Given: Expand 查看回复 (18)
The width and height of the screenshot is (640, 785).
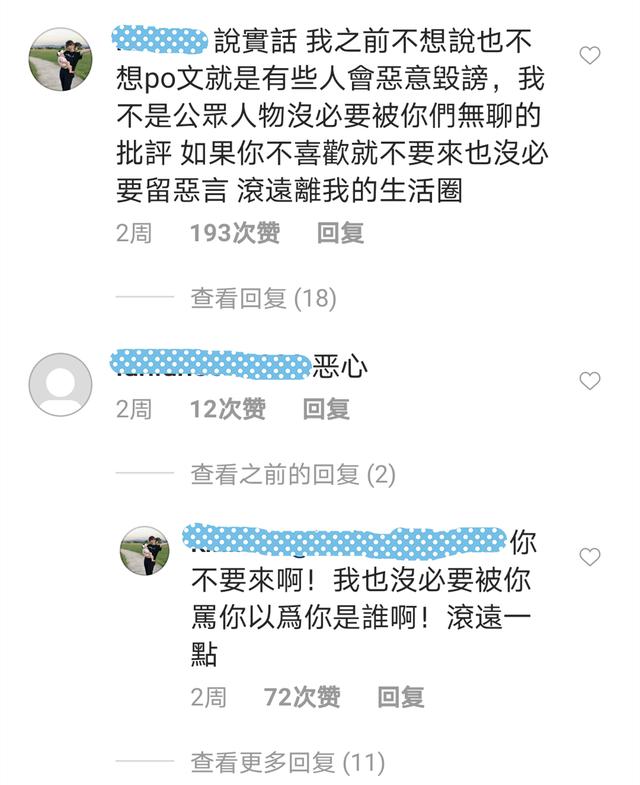Looking at the screenshot, I should click(x=263, y=298).
